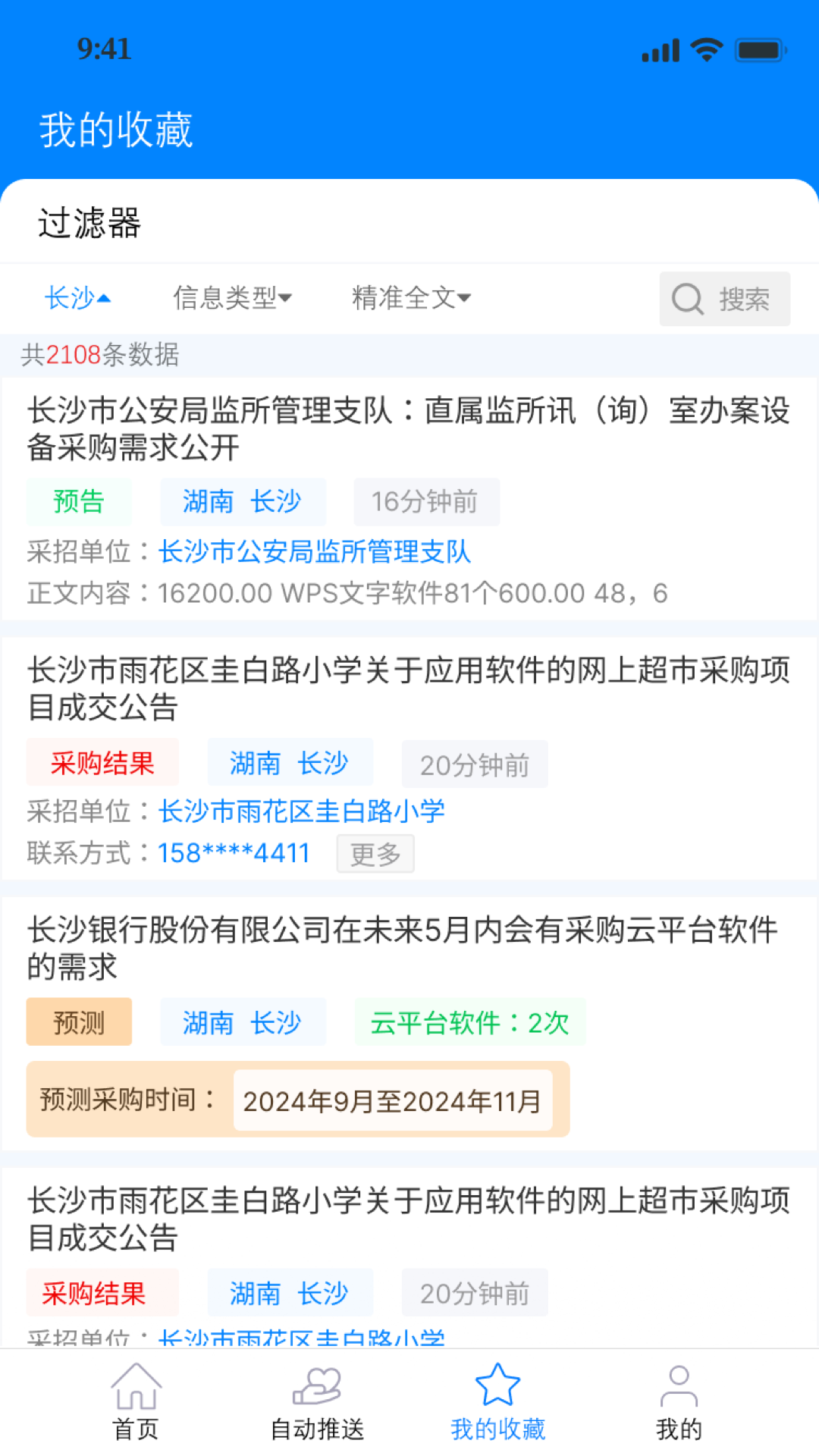Image resolution: width=819 pixels, height=1456 pixels.
Task: Click the 更多 button for contact info
Action: point(375,853)
